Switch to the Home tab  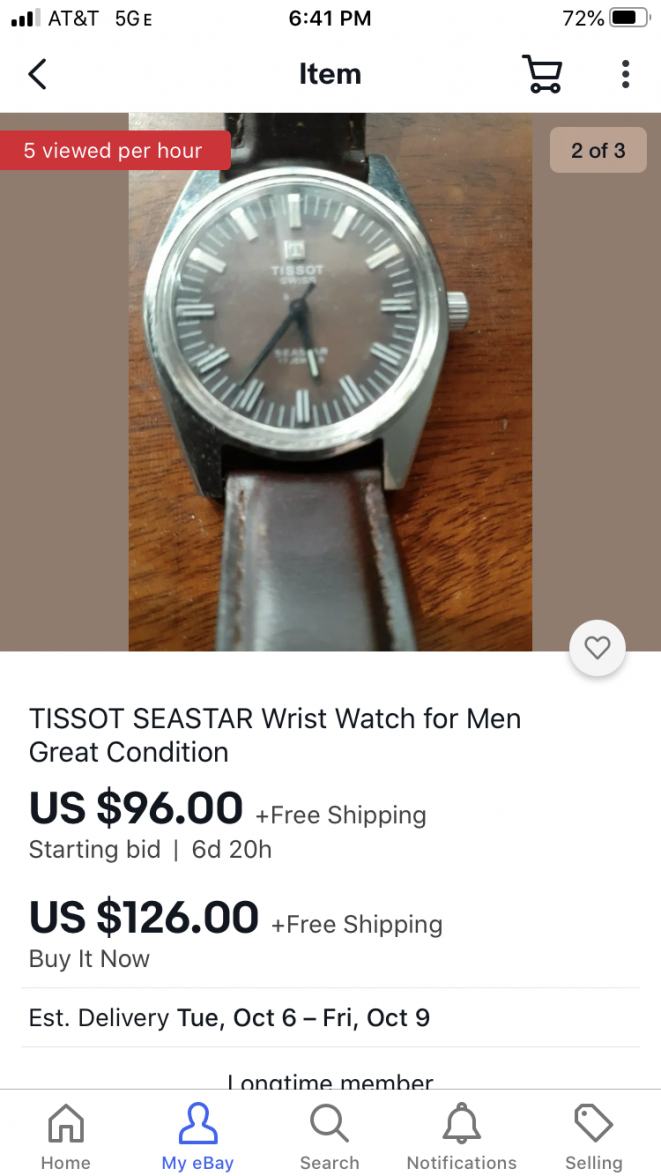point(66,1137)
